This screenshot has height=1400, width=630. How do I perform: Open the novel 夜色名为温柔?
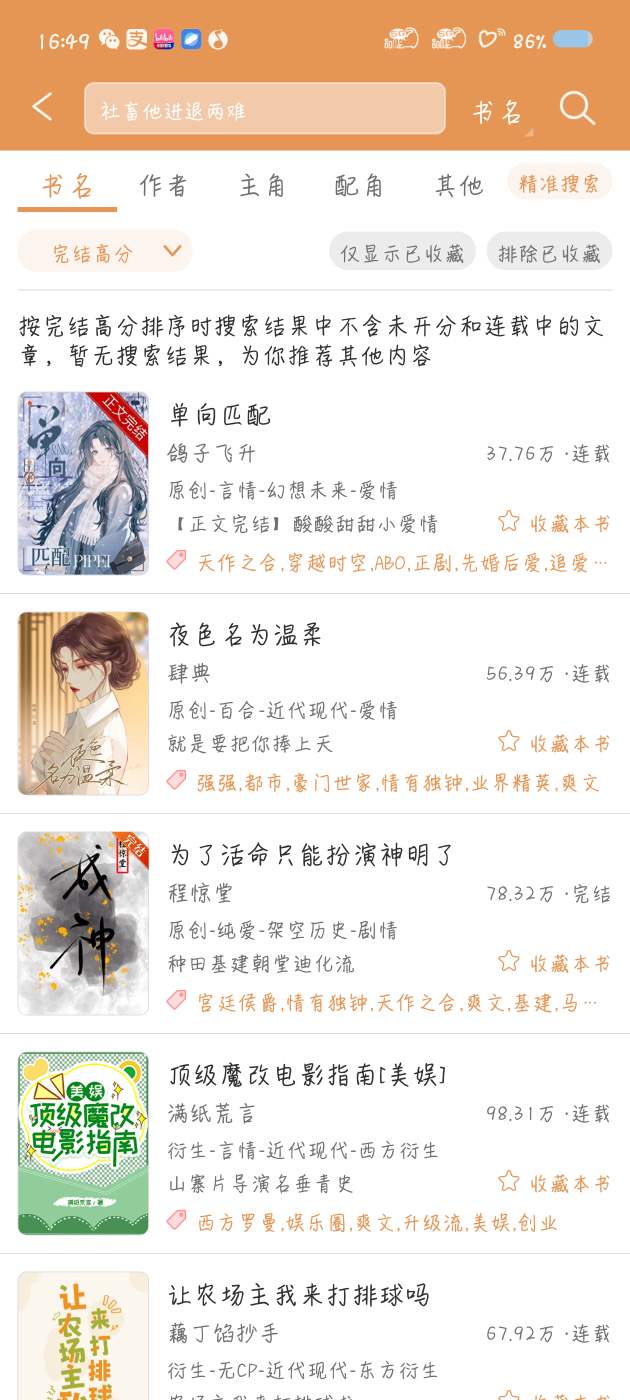point(245,635)
